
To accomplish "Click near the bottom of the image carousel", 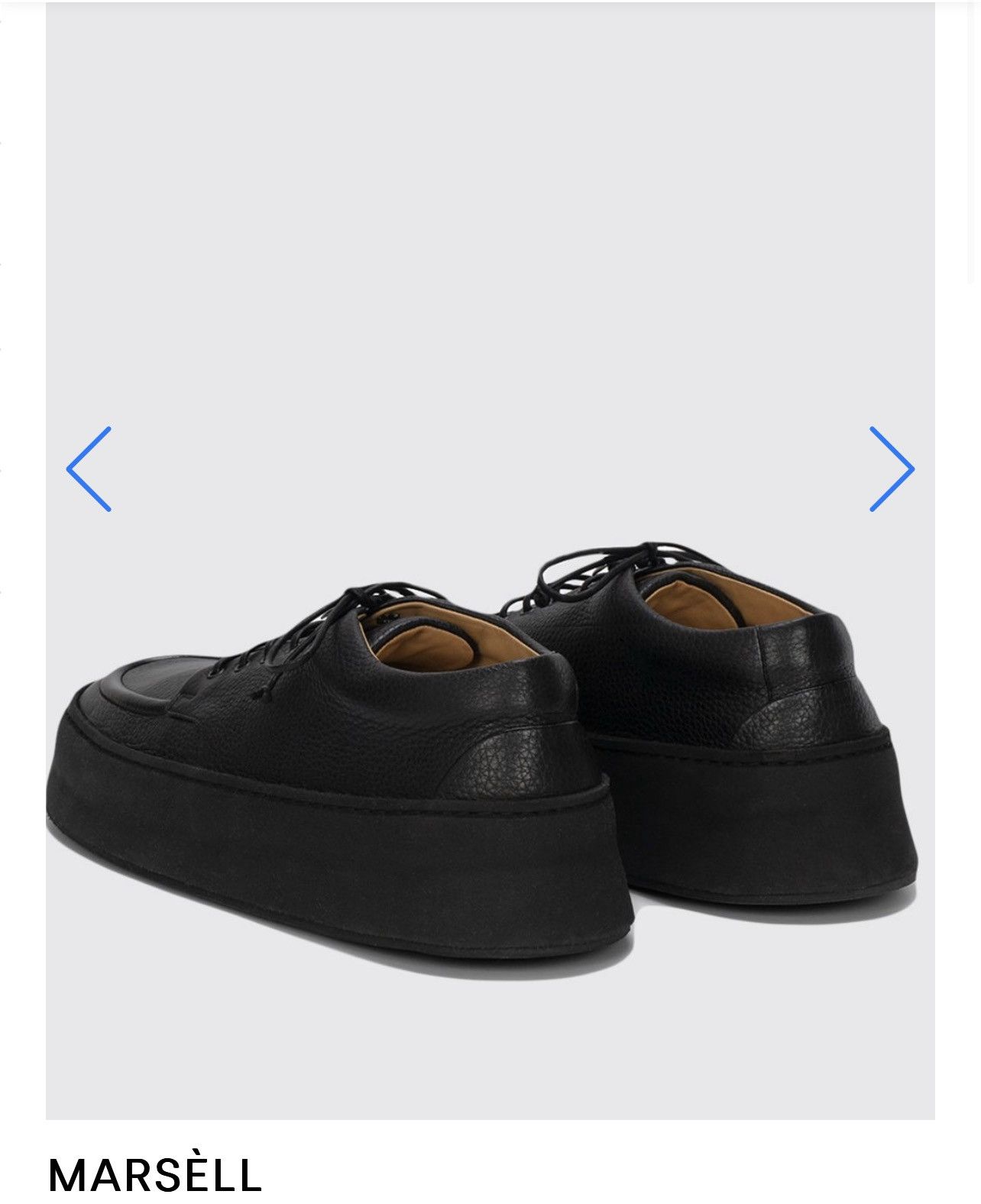I will click(489, 1100).
